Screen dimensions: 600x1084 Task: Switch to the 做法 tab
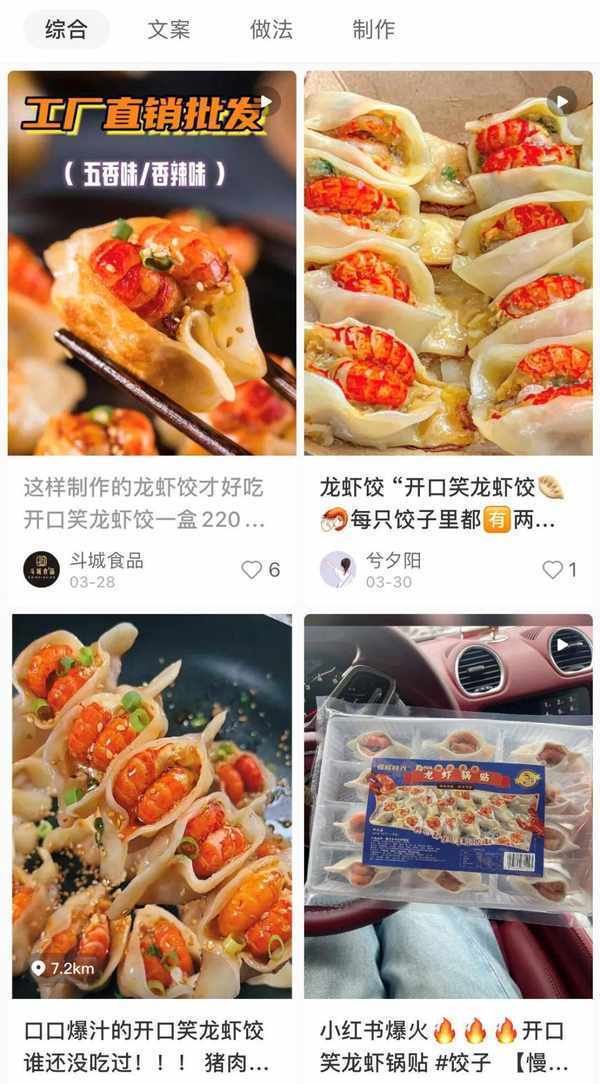(271, 30)
